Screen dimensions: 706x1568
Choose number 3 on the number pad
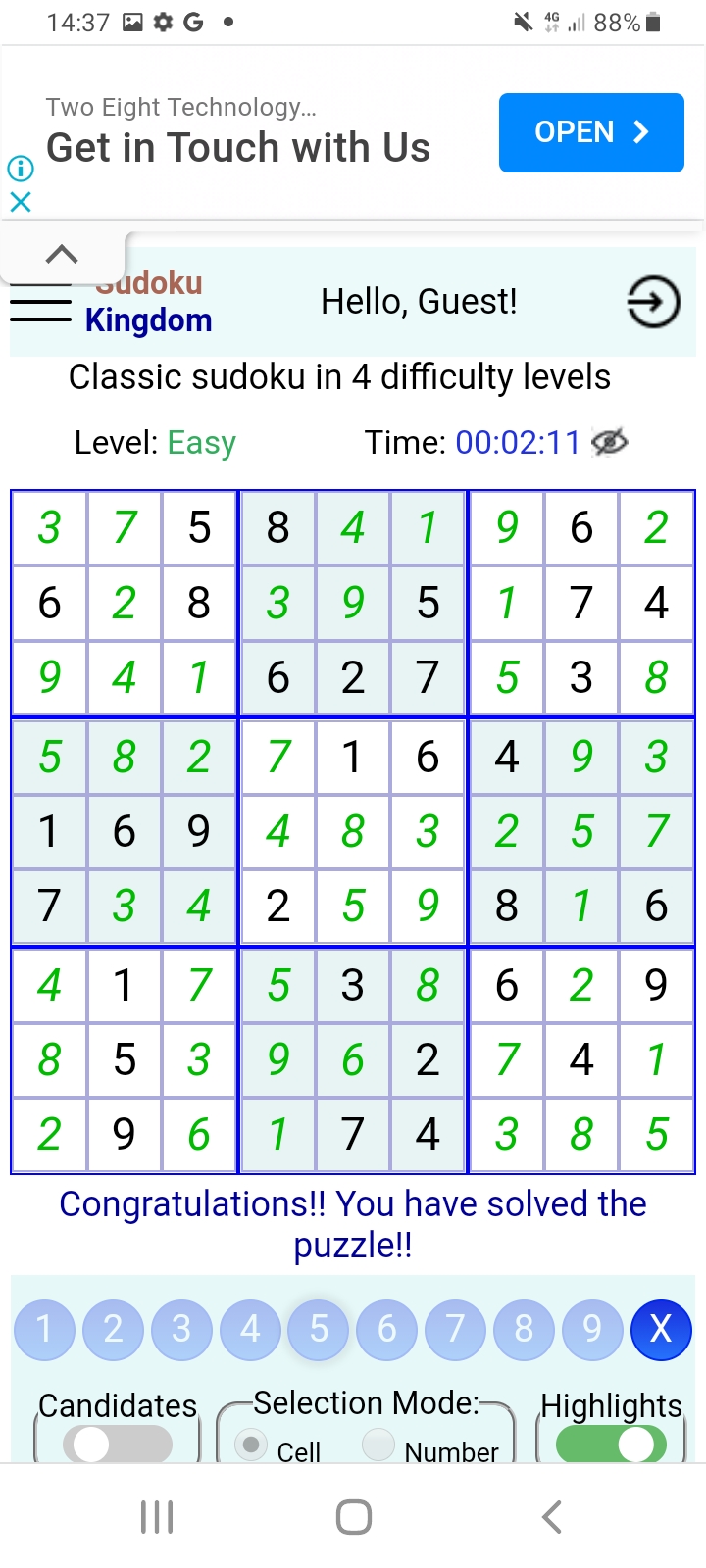181,1330
